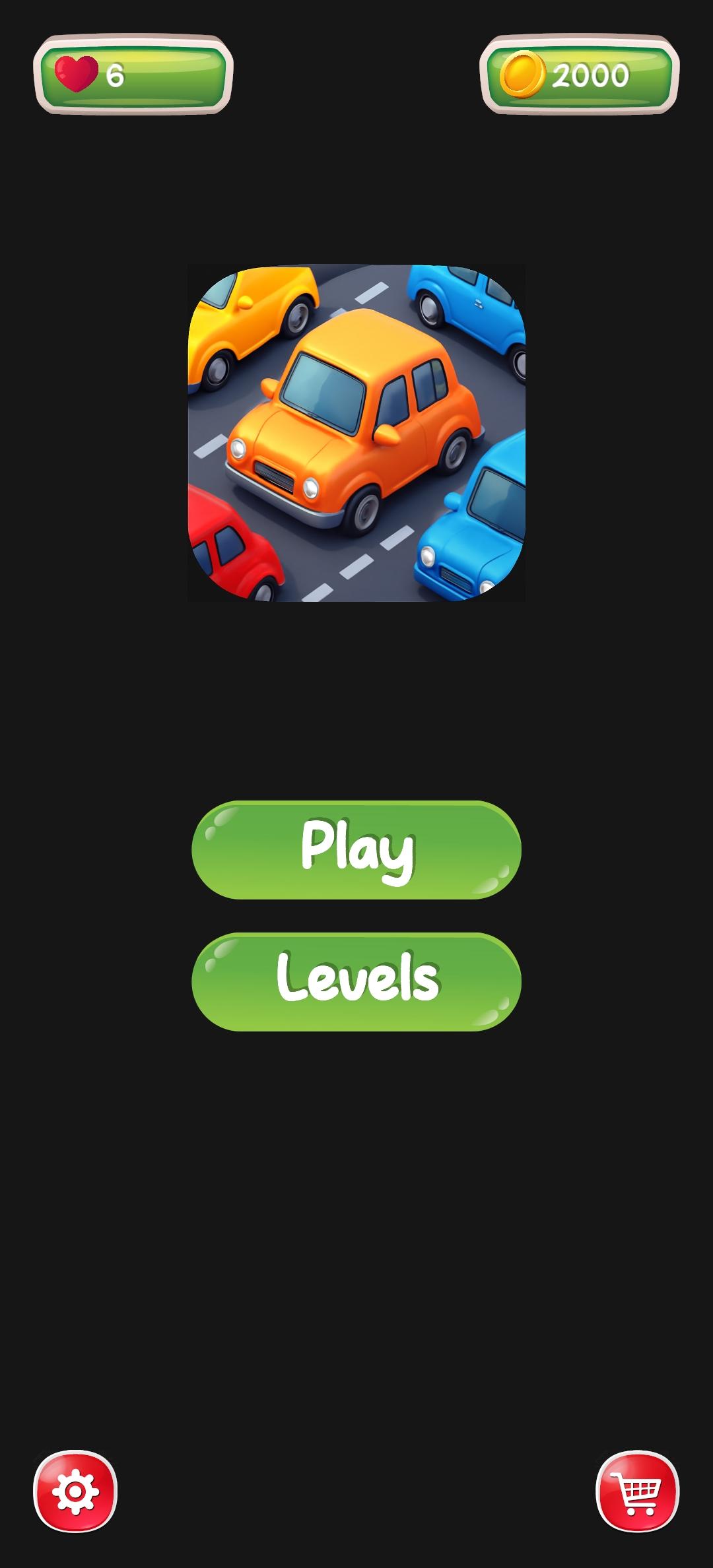Open the Levels selection
The image size is (713, 1568).
tap(356, 982)
